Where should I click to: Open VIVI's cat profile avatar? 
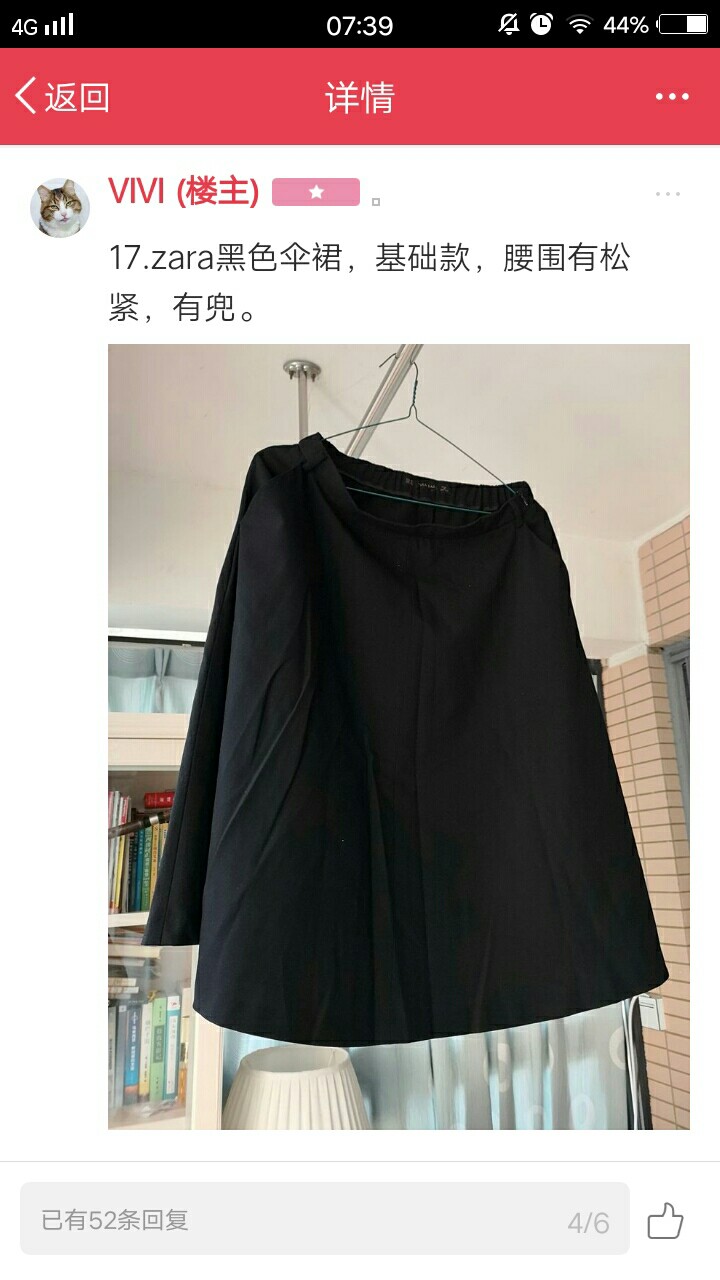click(60, 208)
